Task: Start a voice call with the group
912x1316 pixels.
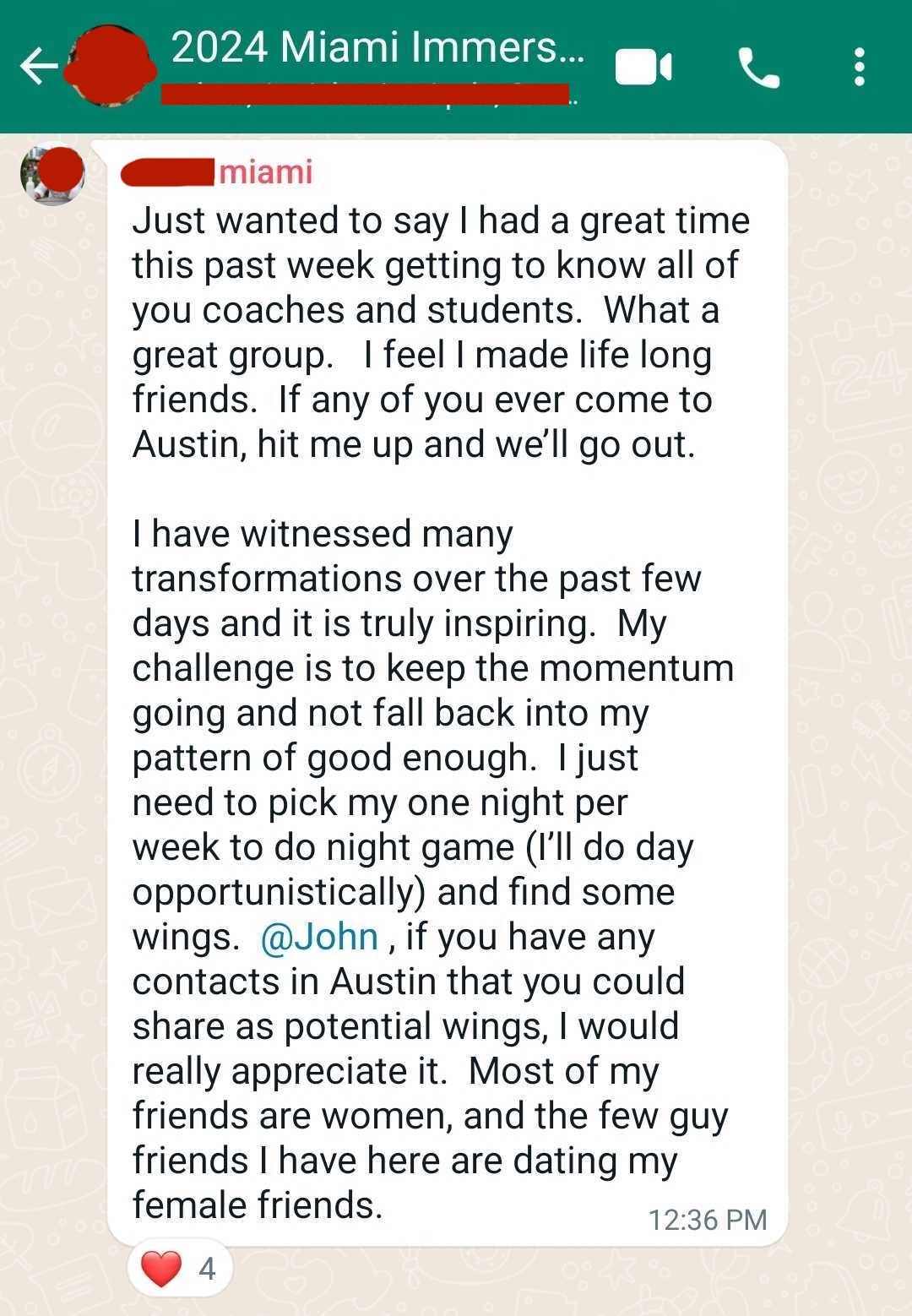Action: (758, 68)
